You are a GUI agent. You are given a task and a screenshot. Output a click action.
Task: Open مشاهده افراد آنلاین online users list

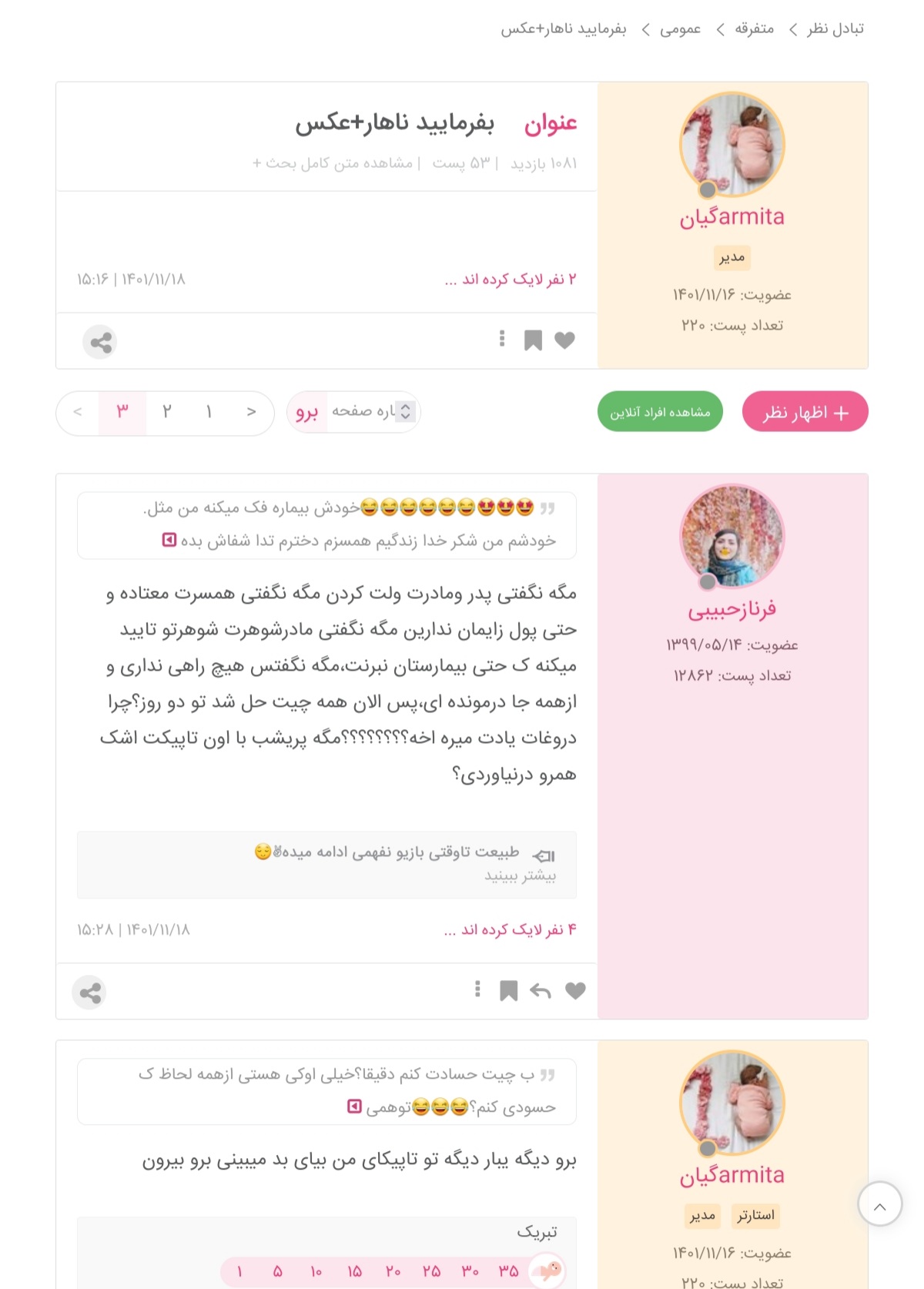(x=660, y=412)
